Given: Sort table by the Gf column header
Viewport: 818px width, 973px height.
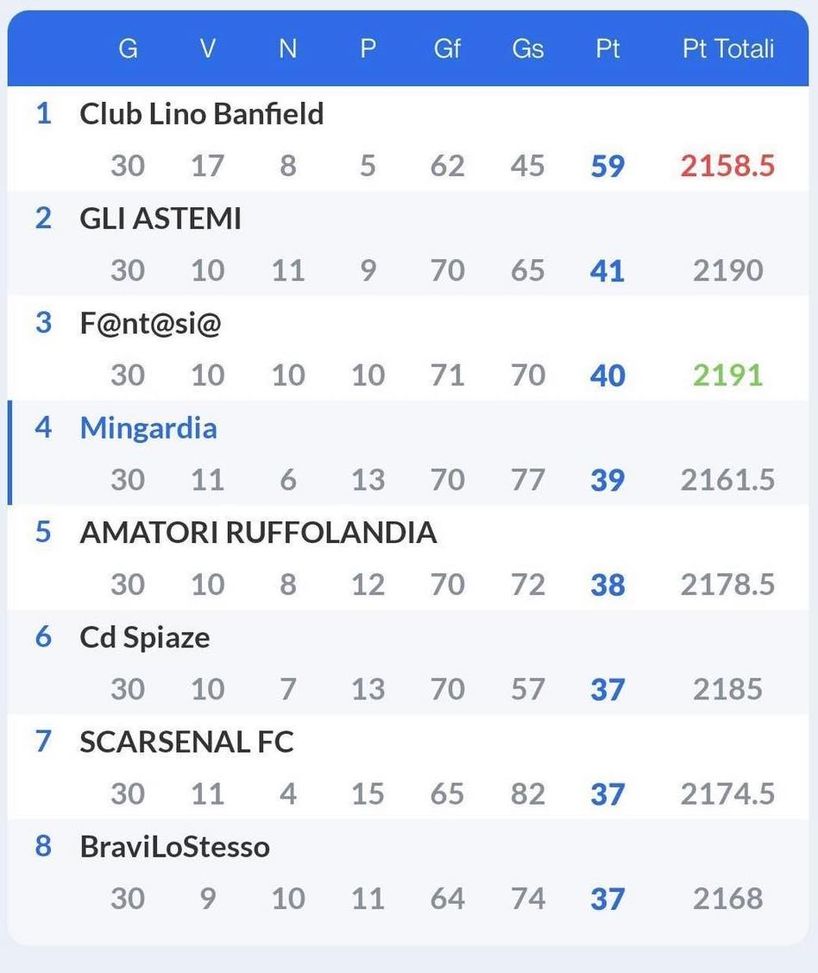Looking at the screenshot, I should [x=447, y=48].
